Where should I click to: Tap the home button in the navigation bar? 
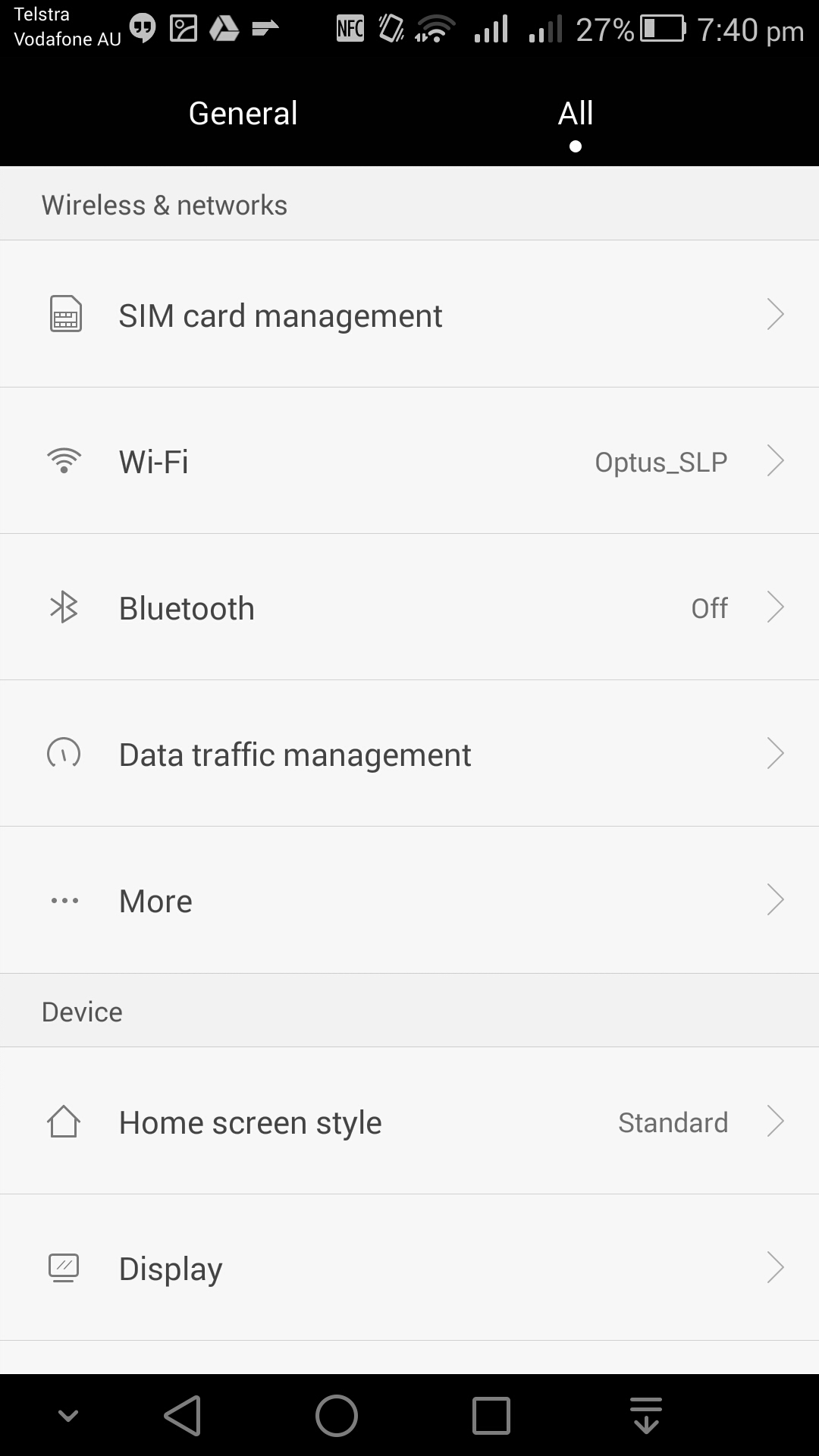pyautogui.click(x=337, y=1415)
